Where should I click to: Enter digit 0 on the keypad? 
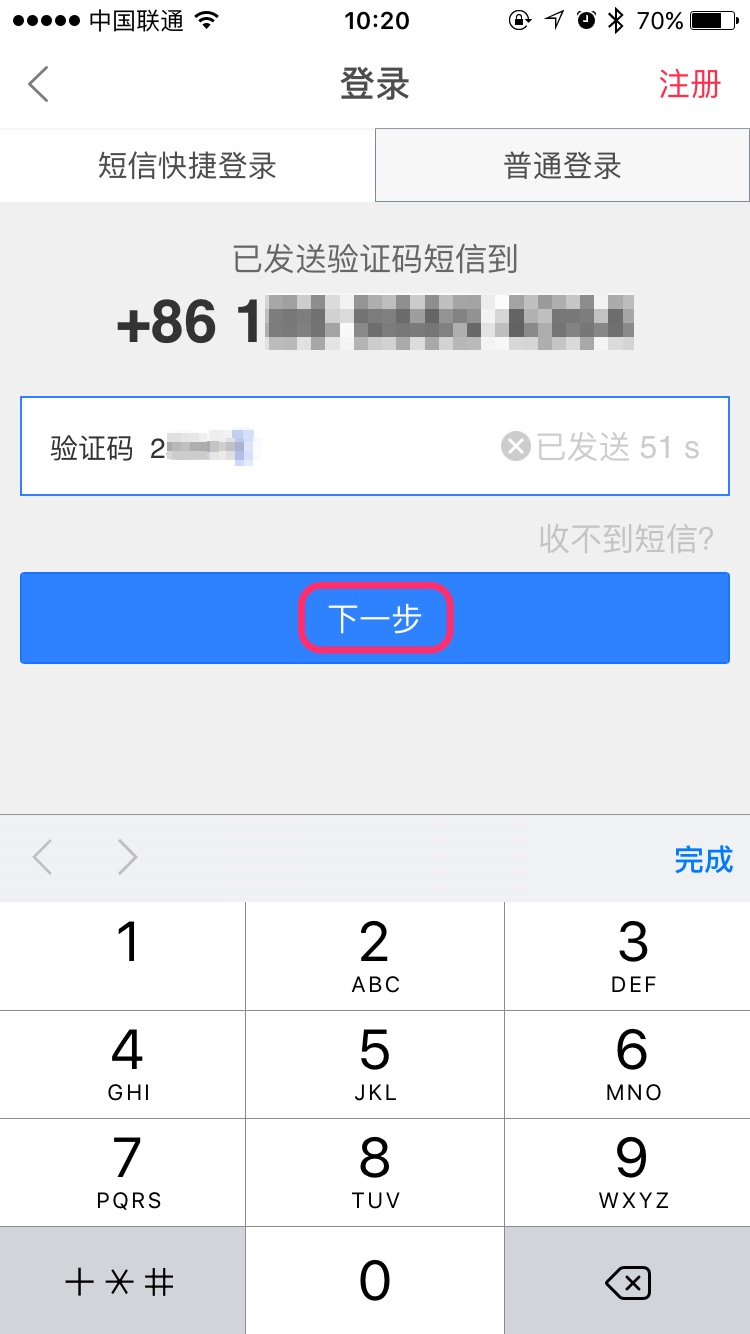375,1281
